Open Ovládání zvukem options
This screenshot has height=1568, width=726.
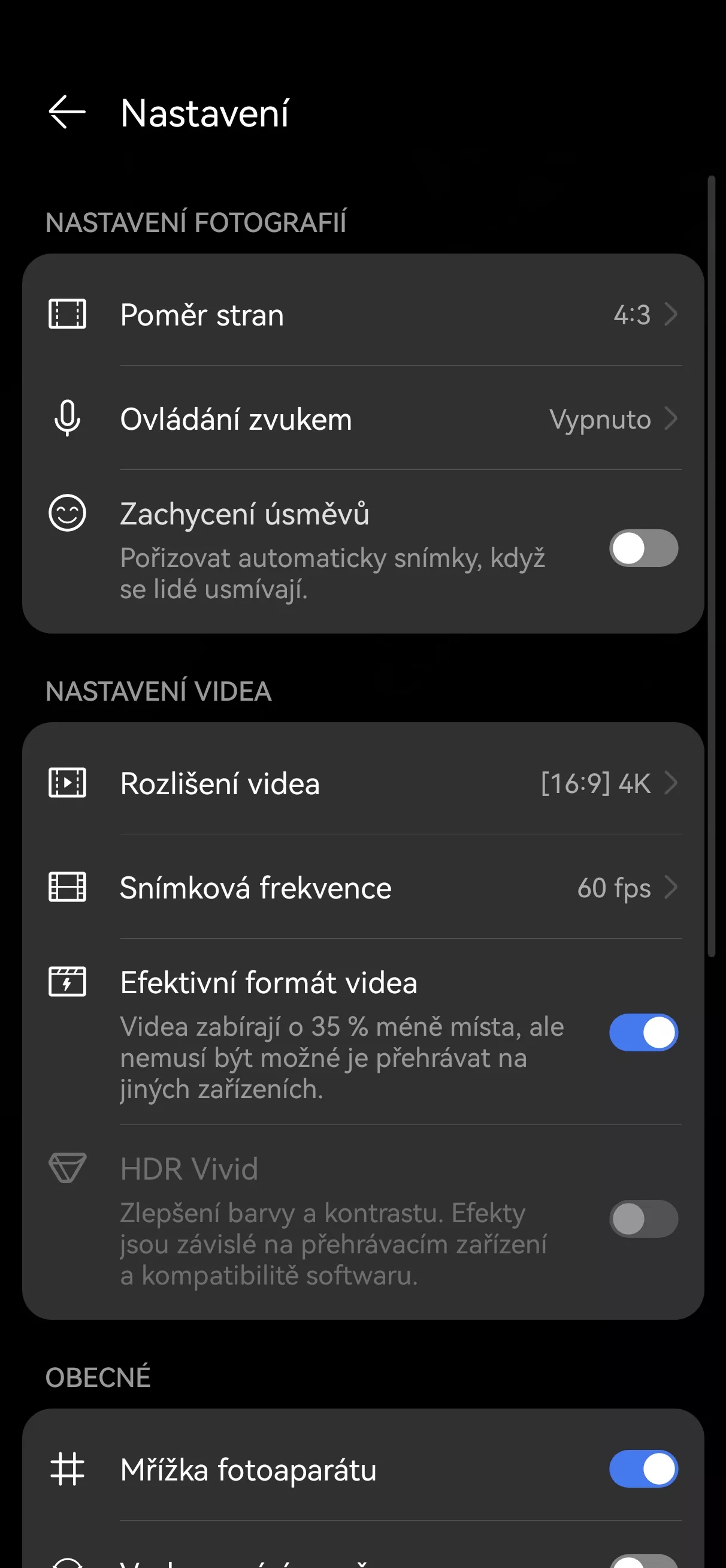pos(364,419)
